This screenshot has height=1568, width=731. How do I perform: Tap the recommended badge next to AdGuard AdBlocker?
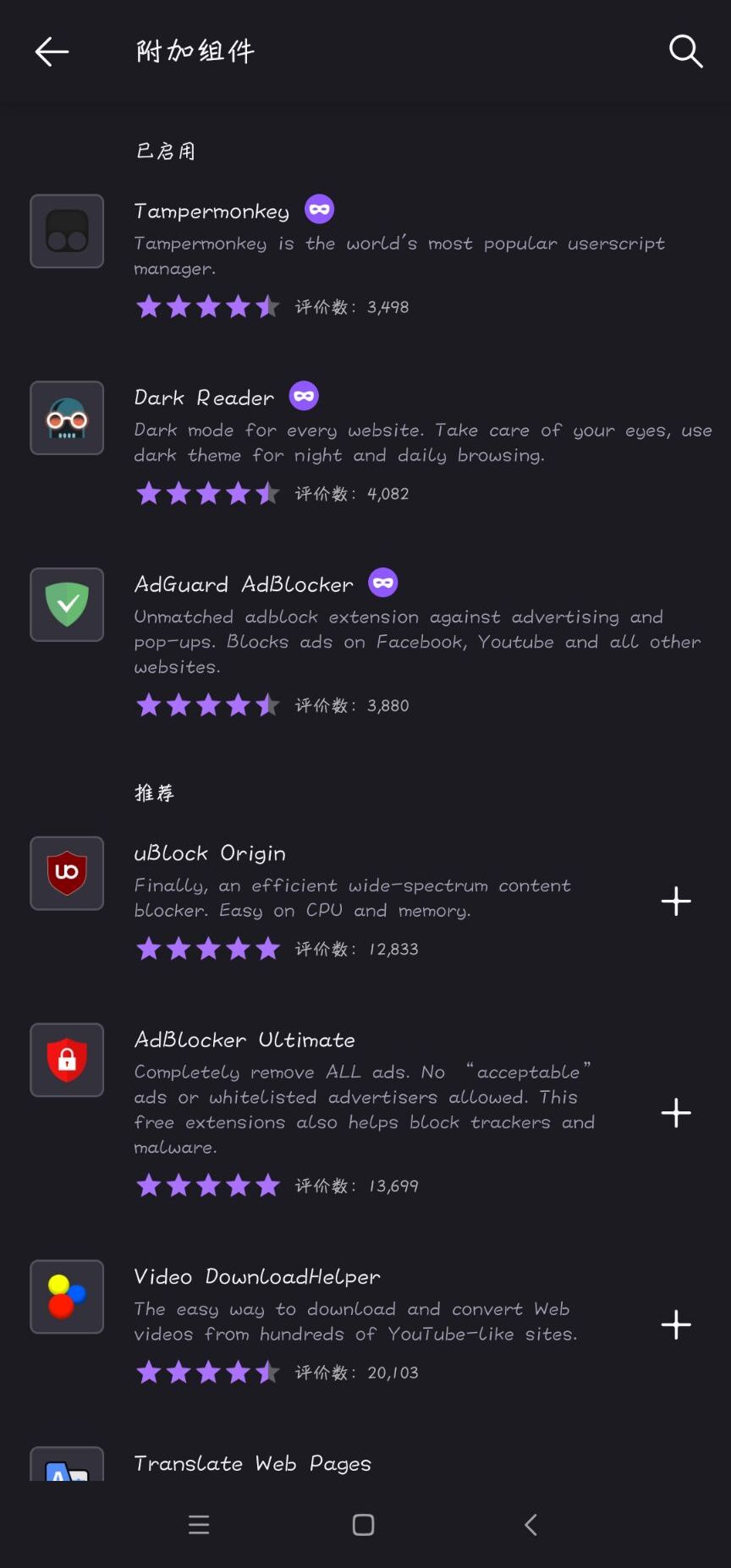point(382,582)
